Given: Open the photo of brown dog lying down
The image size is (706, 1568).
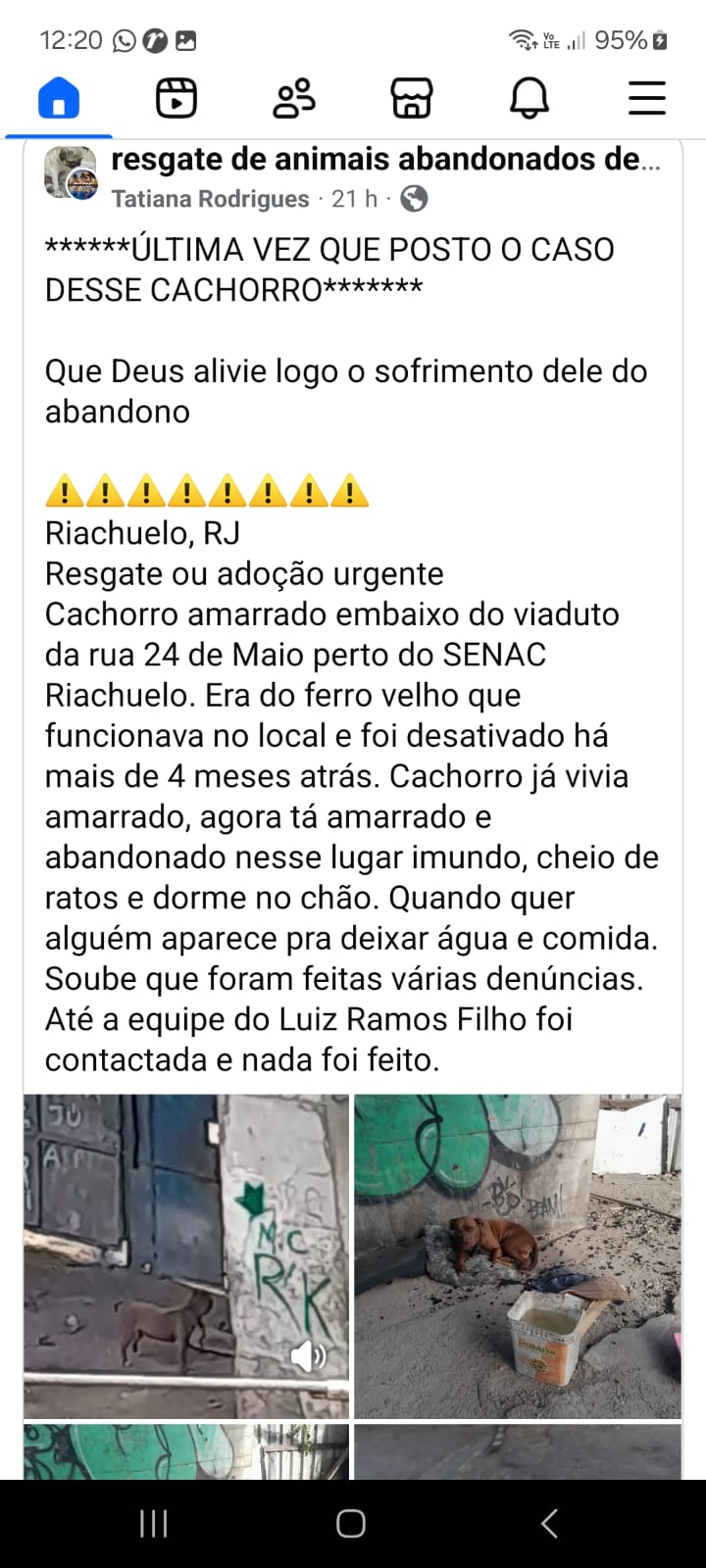Looking at the screenshot, I should (517, 1256).
